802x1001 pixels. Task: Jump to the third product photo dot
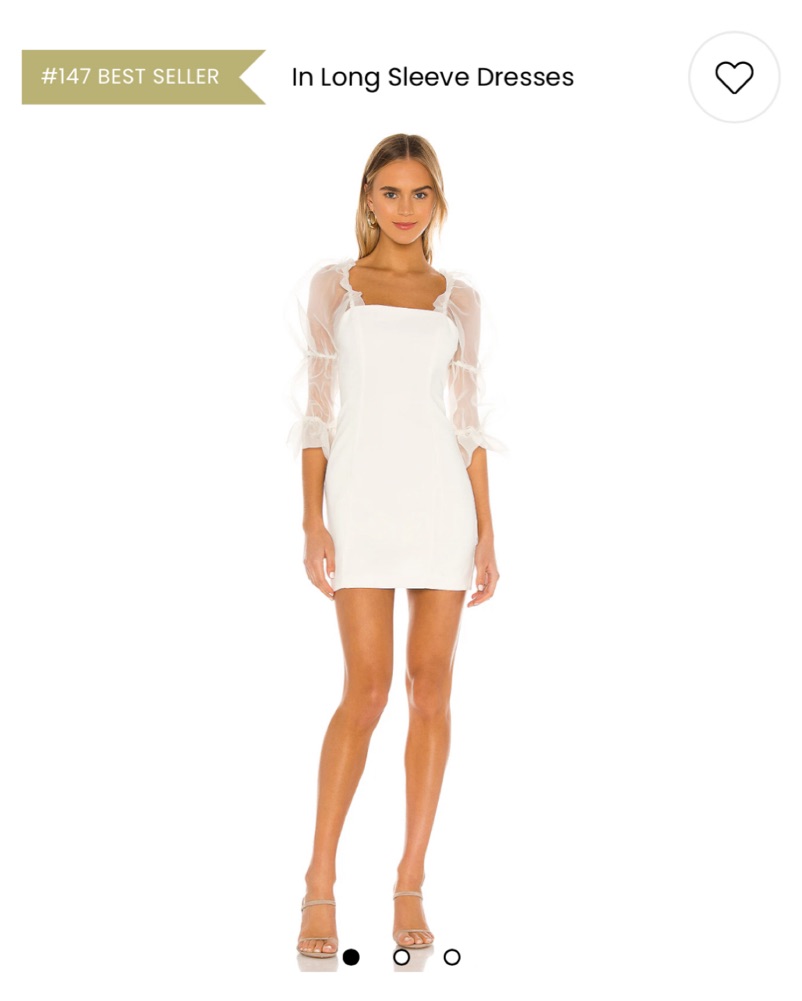[452, 957]
